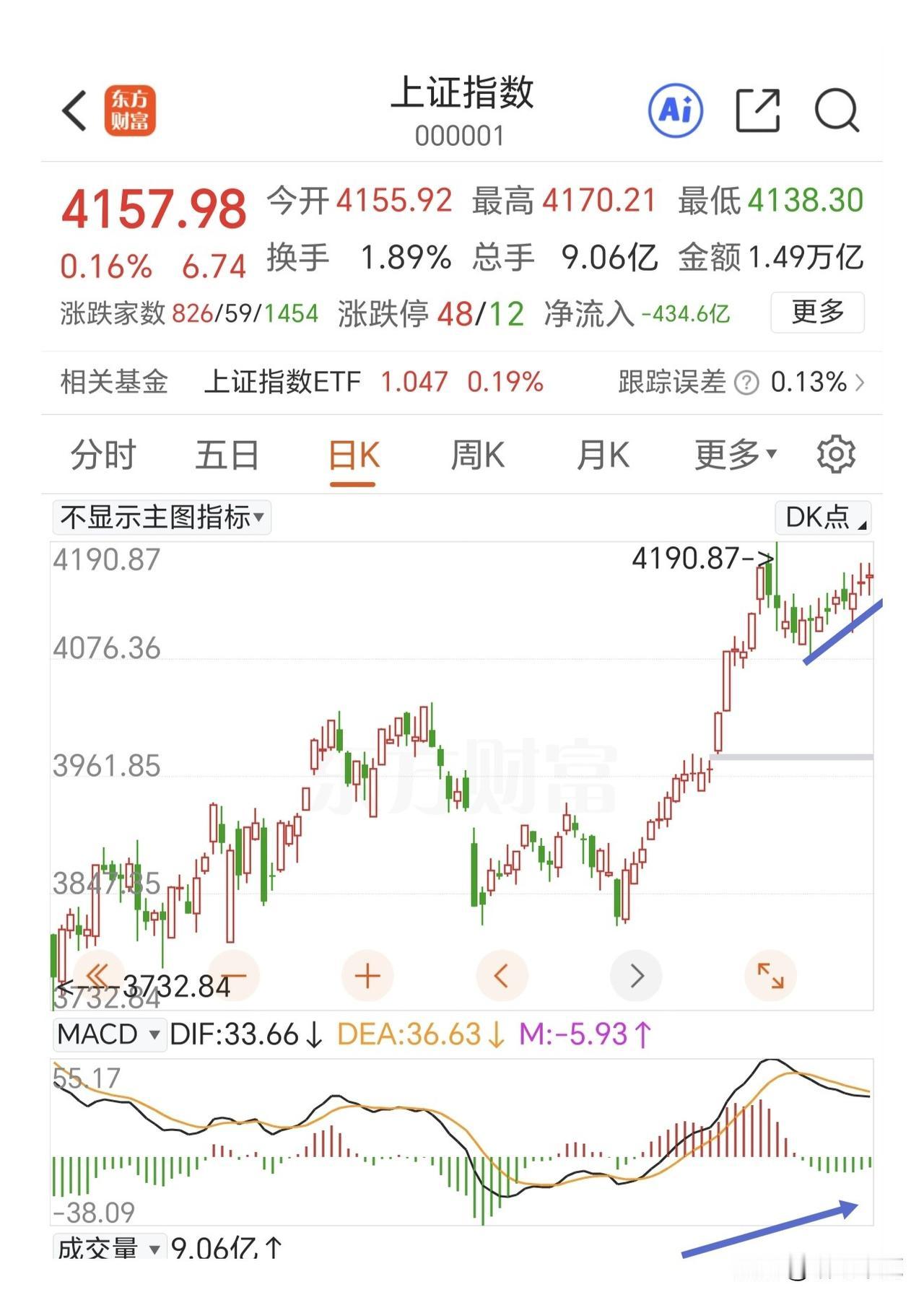Image resolution: width=924 pixels, height=1300 pixels.
Task: Open the AI assistant icon
Action: [677, 110]
